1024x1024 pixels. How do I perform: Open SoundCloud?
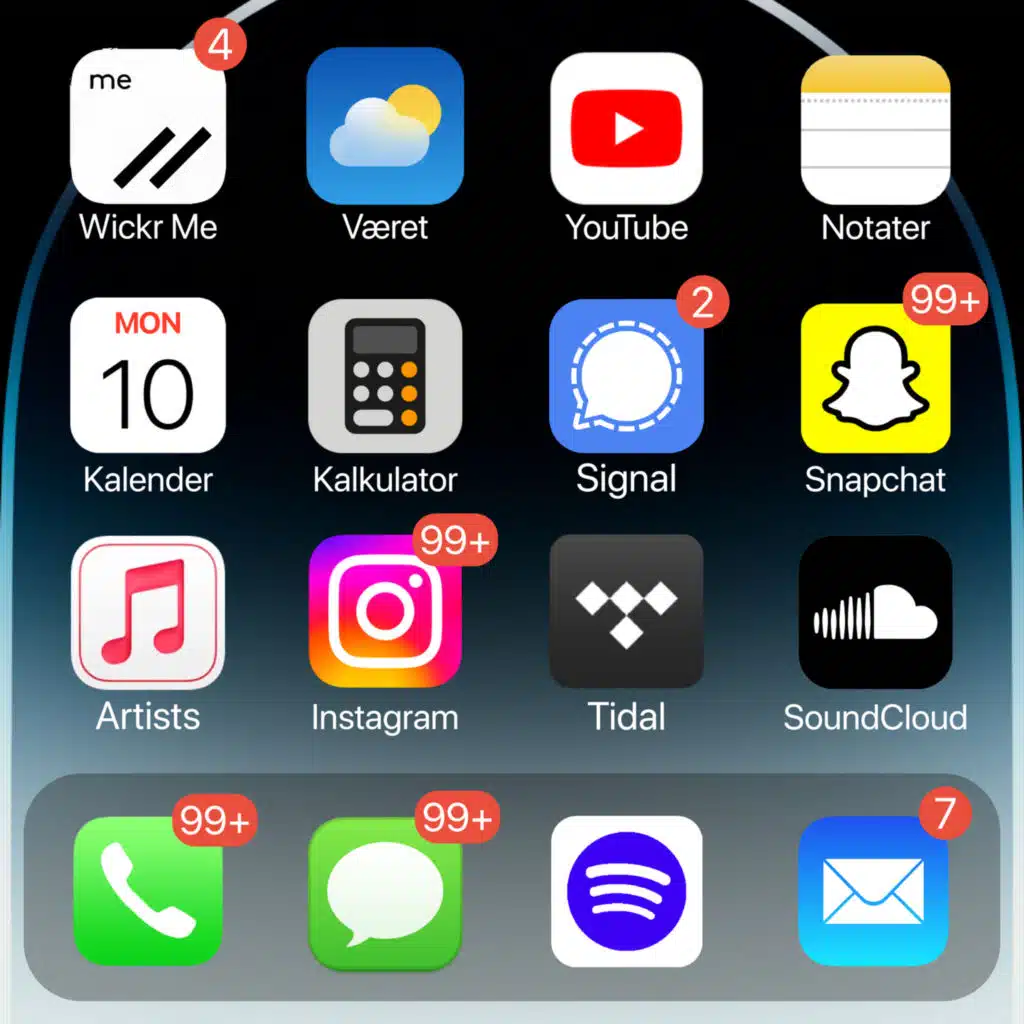click(875, 613)
